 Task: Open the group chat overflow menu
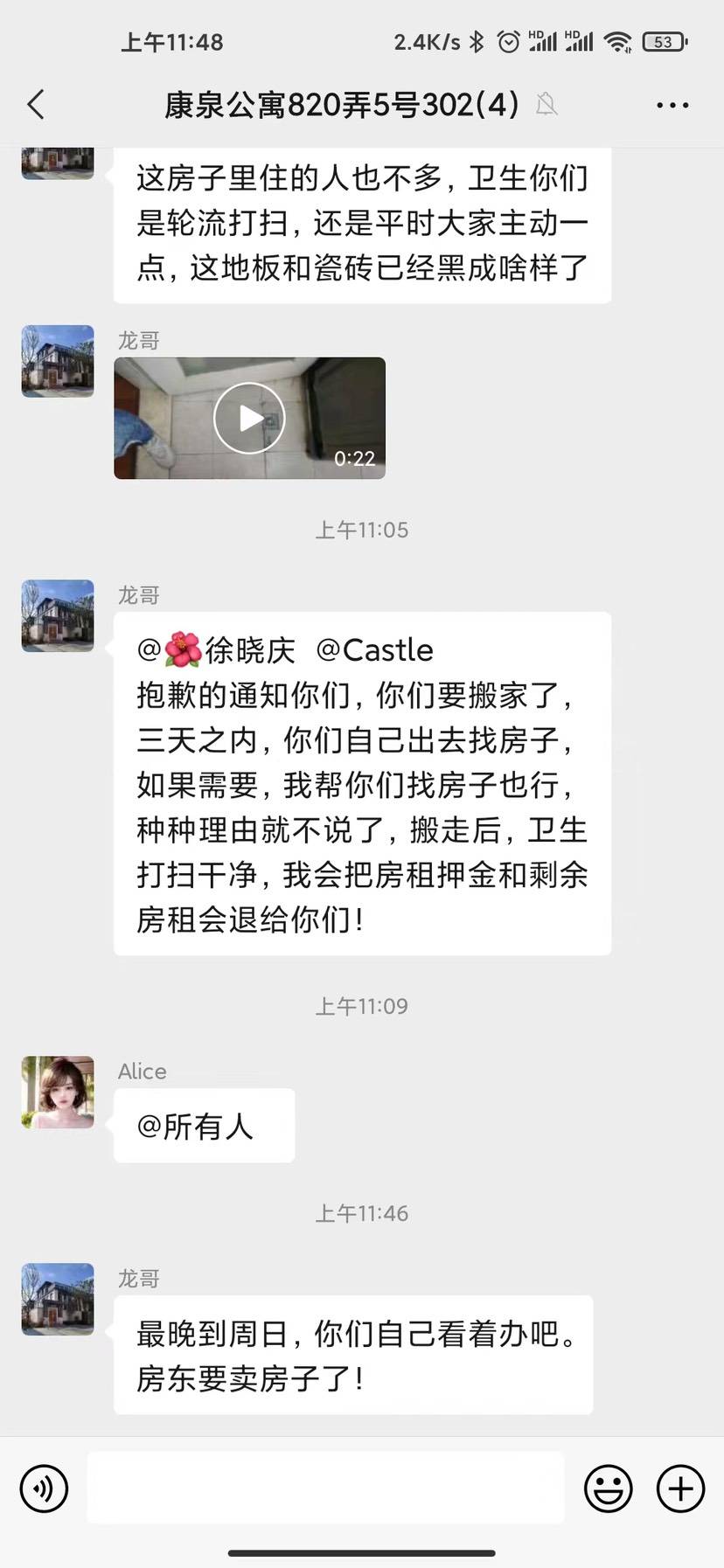(x=672, y=105)
